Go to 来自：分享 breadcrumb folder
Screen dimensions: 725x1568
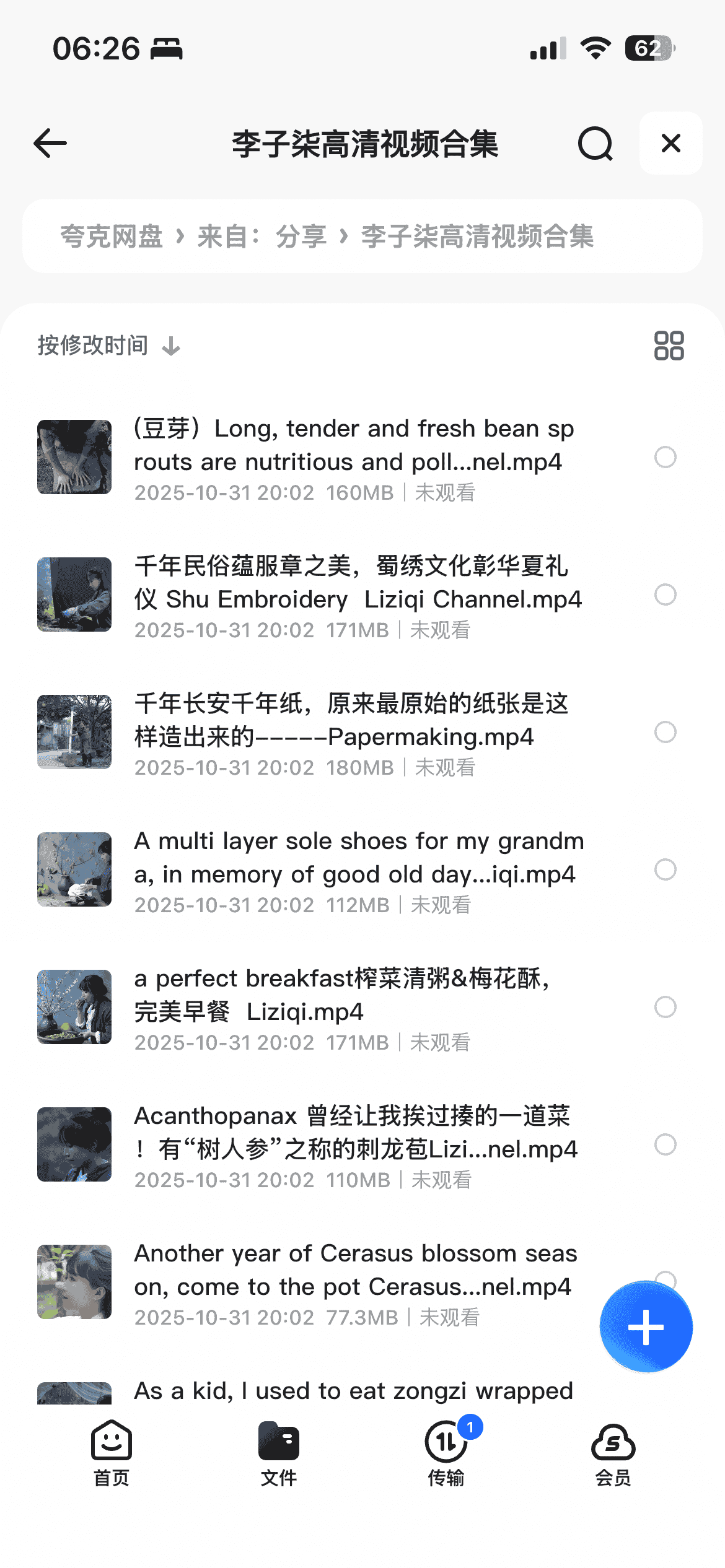pos(261,237)
